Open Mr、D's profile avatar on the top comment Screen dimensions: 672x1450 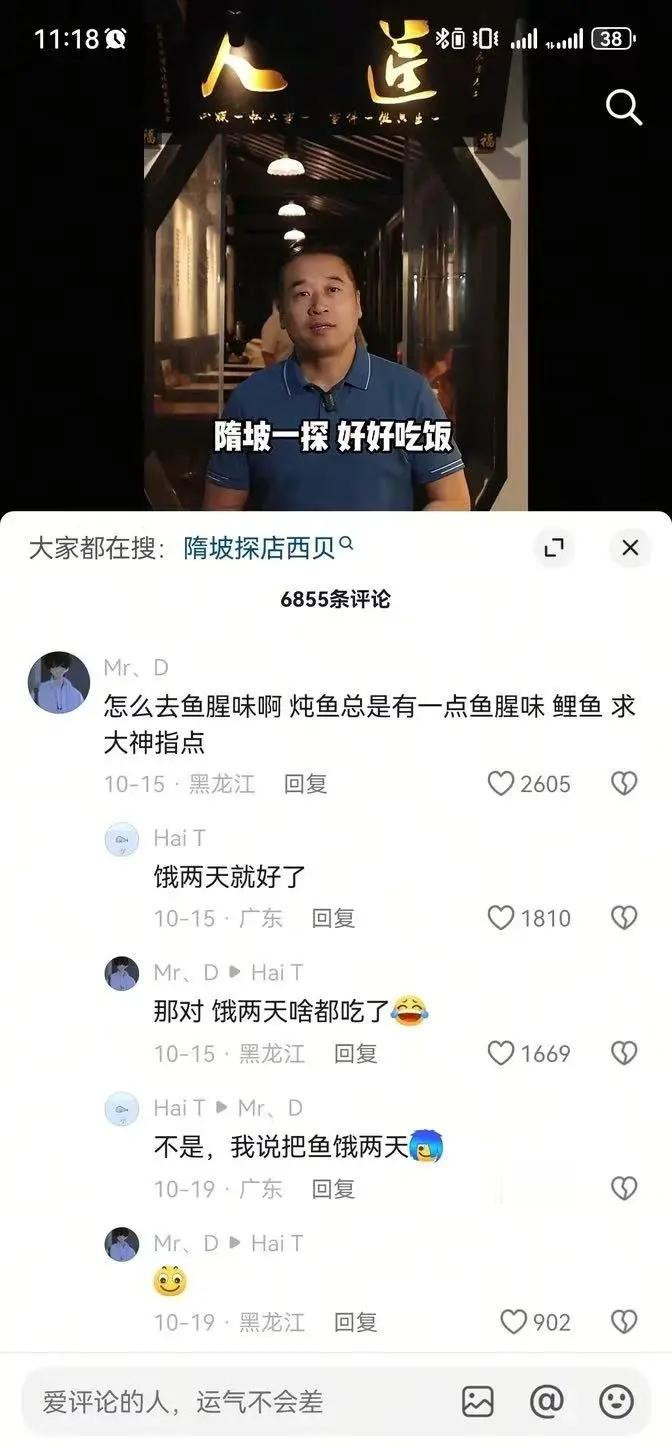[58, 682]
